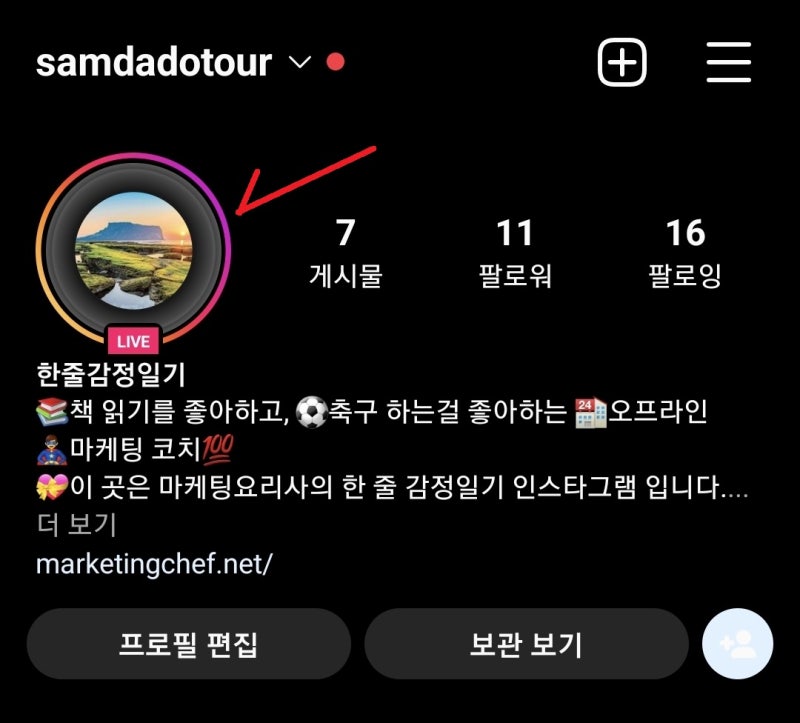800x723 pixels.
Task: Open the discover people icon
Action: tap(738, 644)
